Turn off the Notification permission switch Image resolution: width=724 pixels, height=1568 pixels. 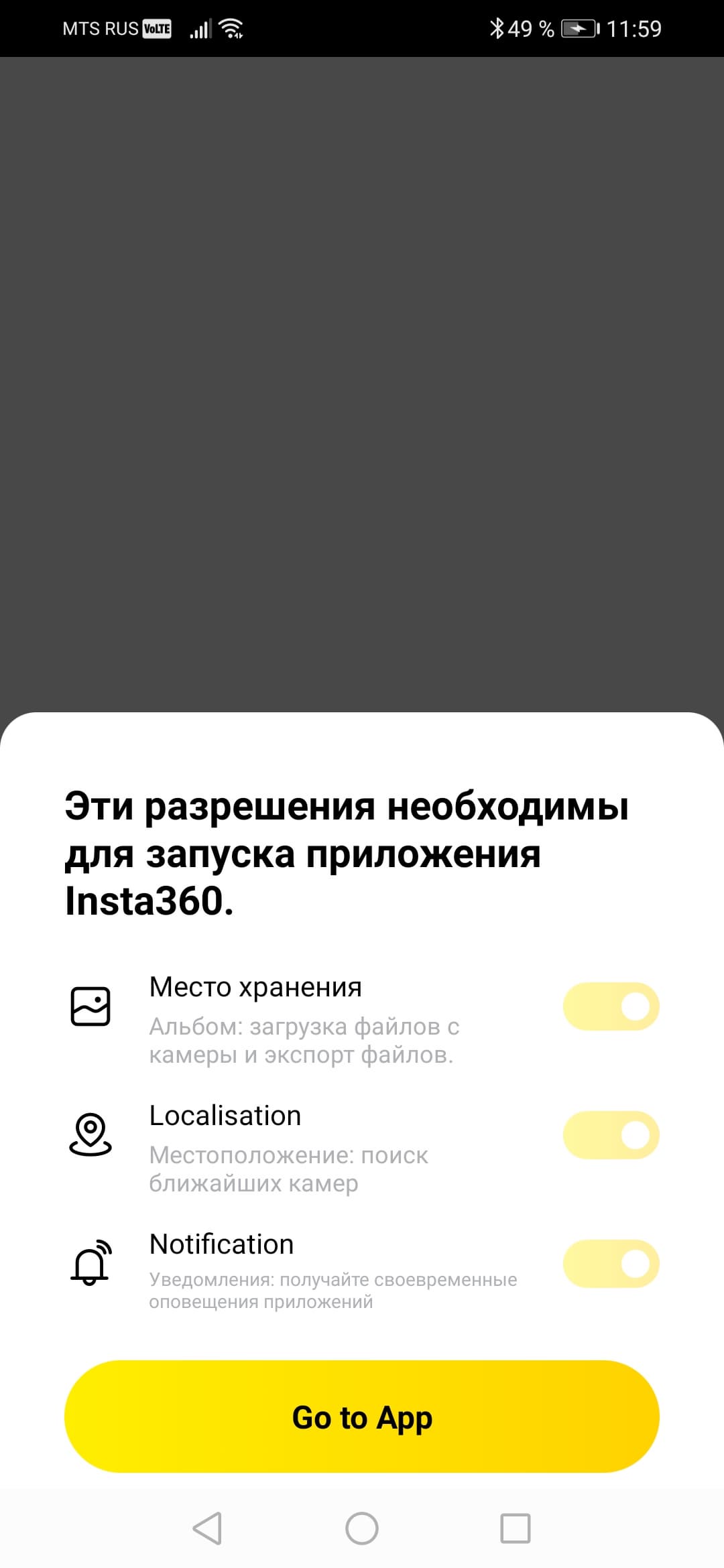pyautogui.click(x=611, y=1263)
